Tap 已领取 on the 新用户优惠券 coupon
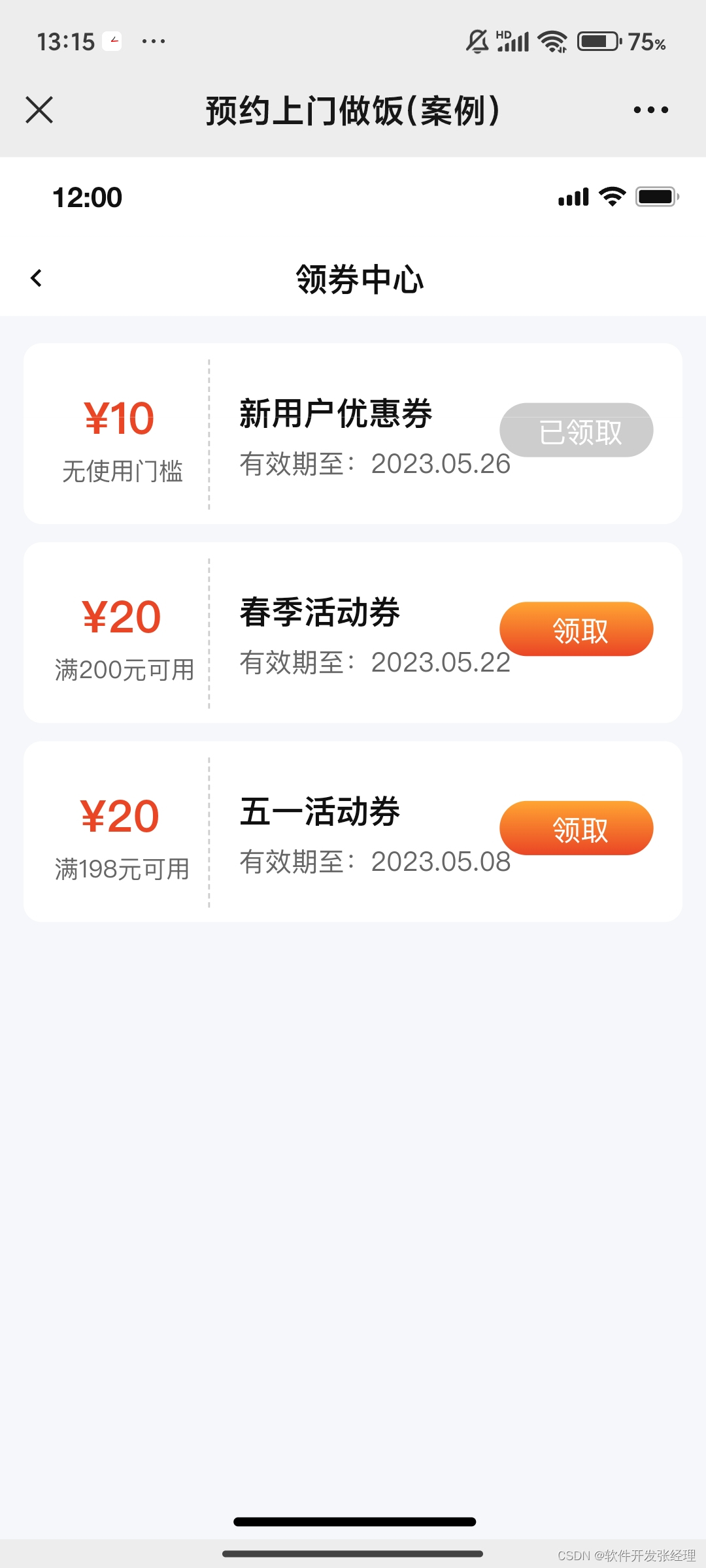 click(576, 431)
